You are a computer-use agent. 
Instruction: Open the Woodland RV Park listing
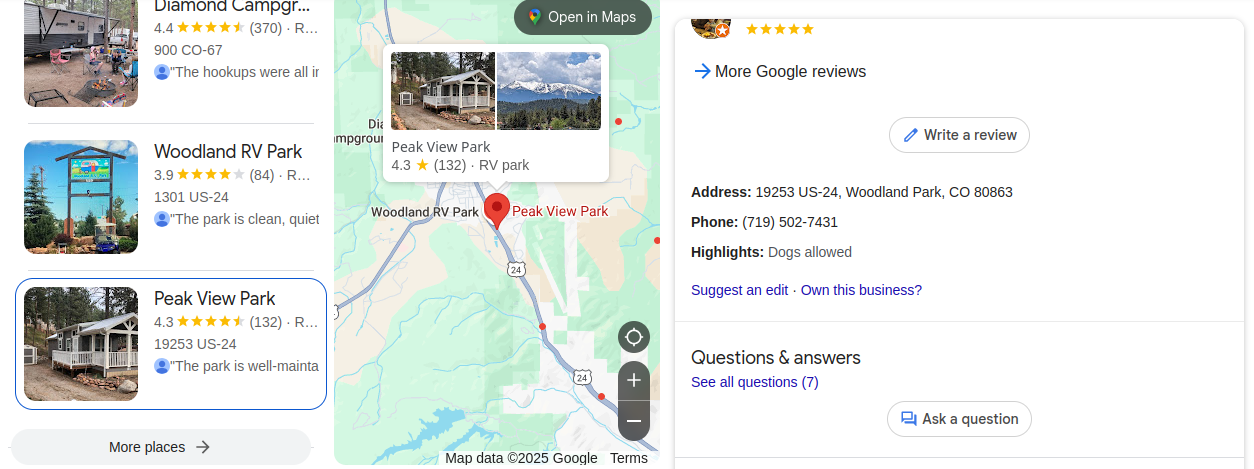point(227,152)
